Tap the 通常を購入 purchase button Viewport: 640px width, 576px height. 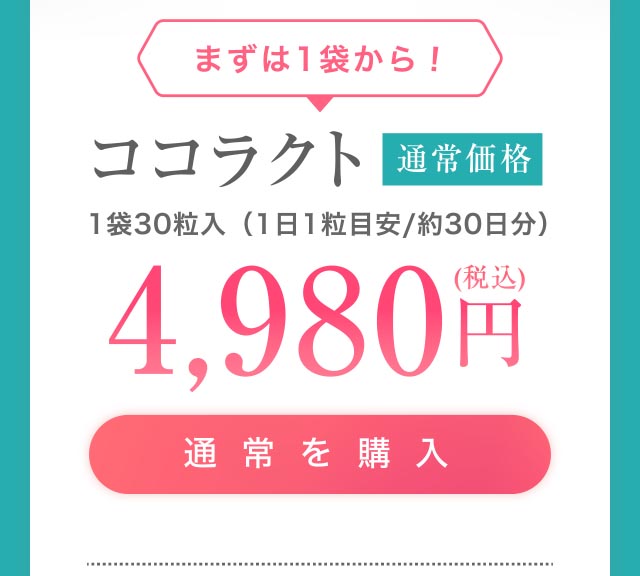(x=320, y=454)
